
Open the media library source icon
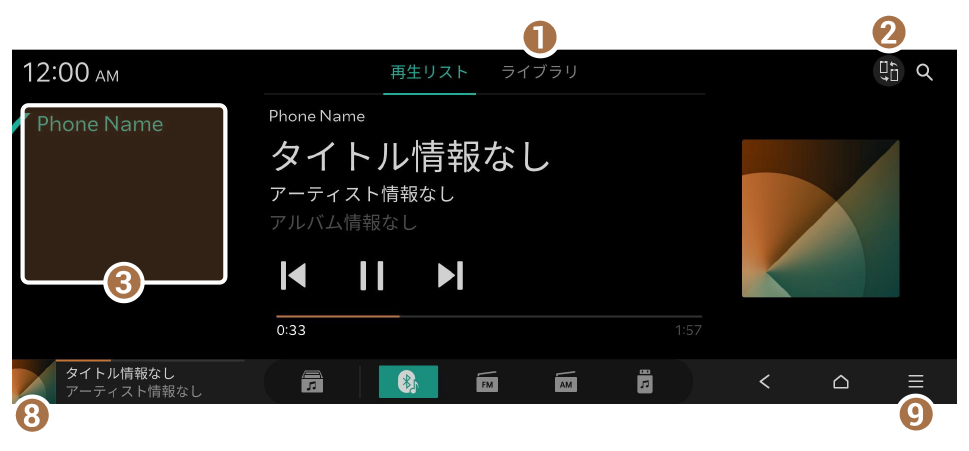313,382
